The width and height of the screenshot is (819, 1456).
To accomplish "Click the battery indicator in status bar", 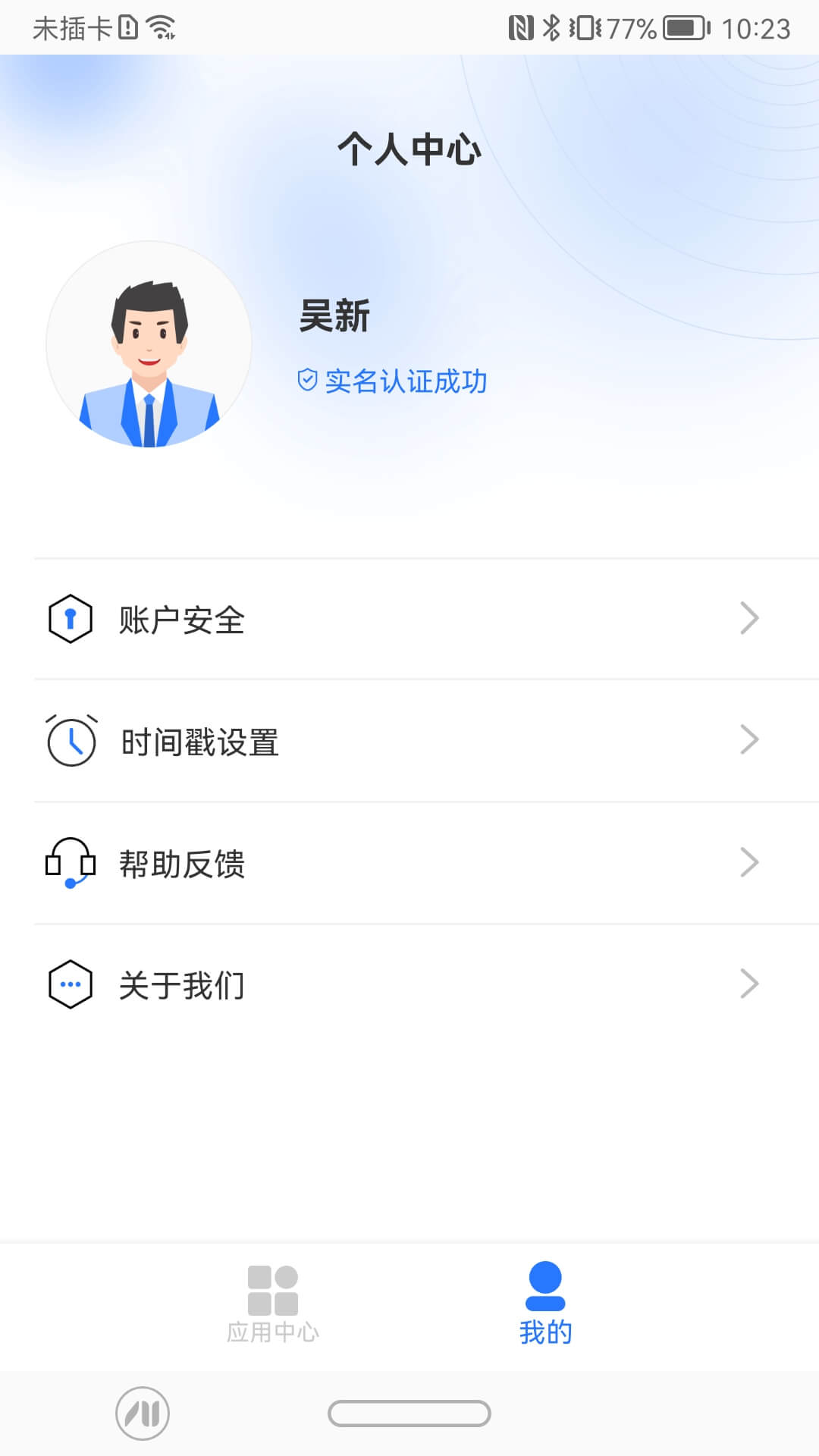I will [x=679, y=29].
